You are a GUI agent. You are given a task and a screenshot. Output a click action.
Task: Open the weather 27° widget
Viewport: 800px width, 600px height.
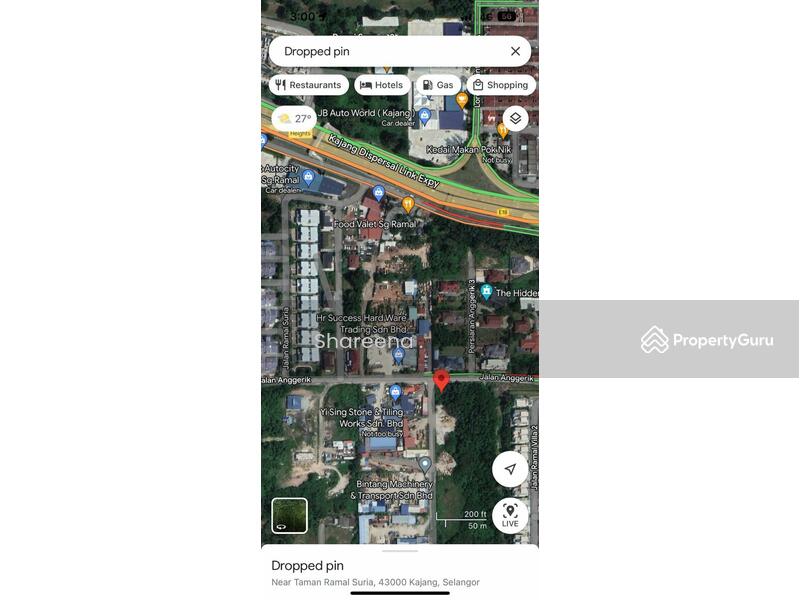point(294,119)
